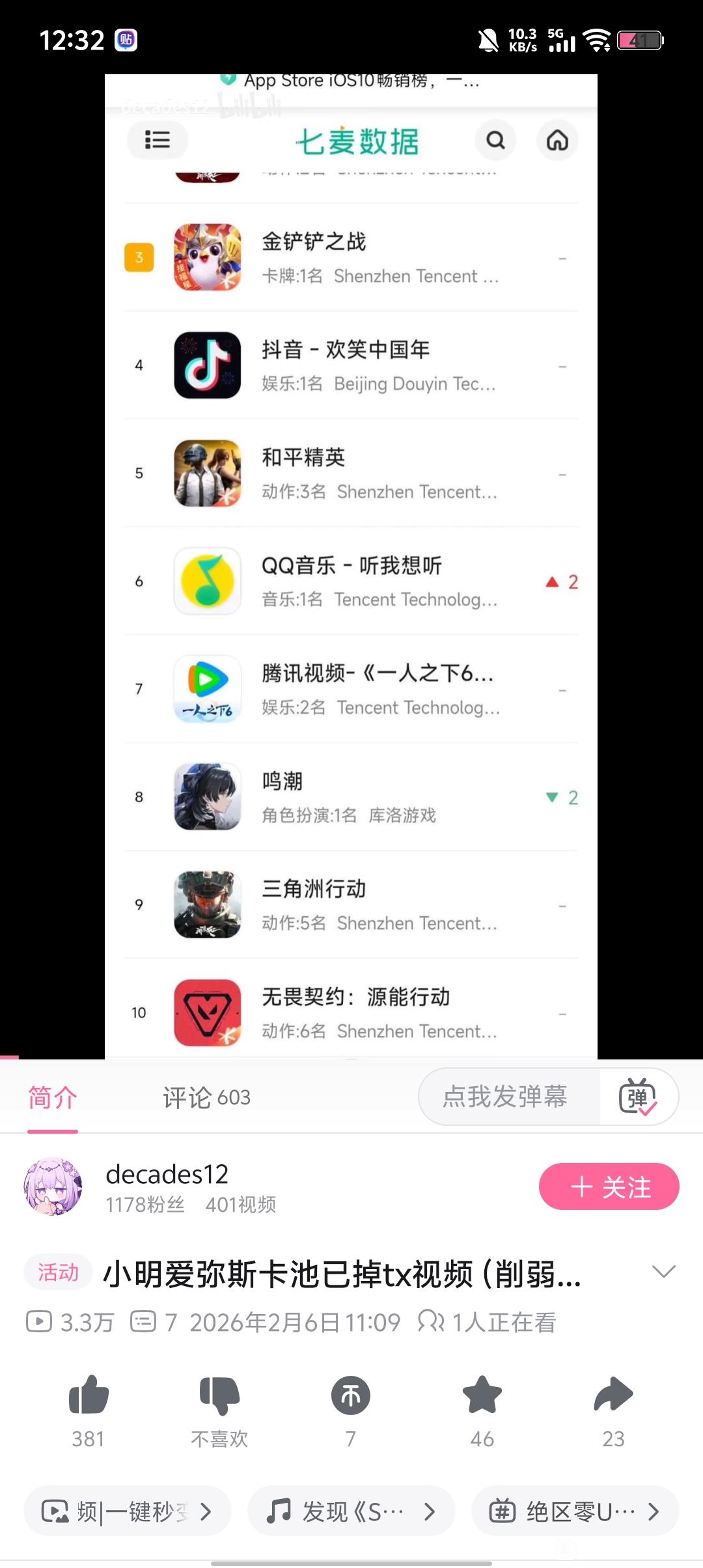Expand the video title description chevron
The image size is (703, 1568).
pyautogui.click(x=663, y=1271)
